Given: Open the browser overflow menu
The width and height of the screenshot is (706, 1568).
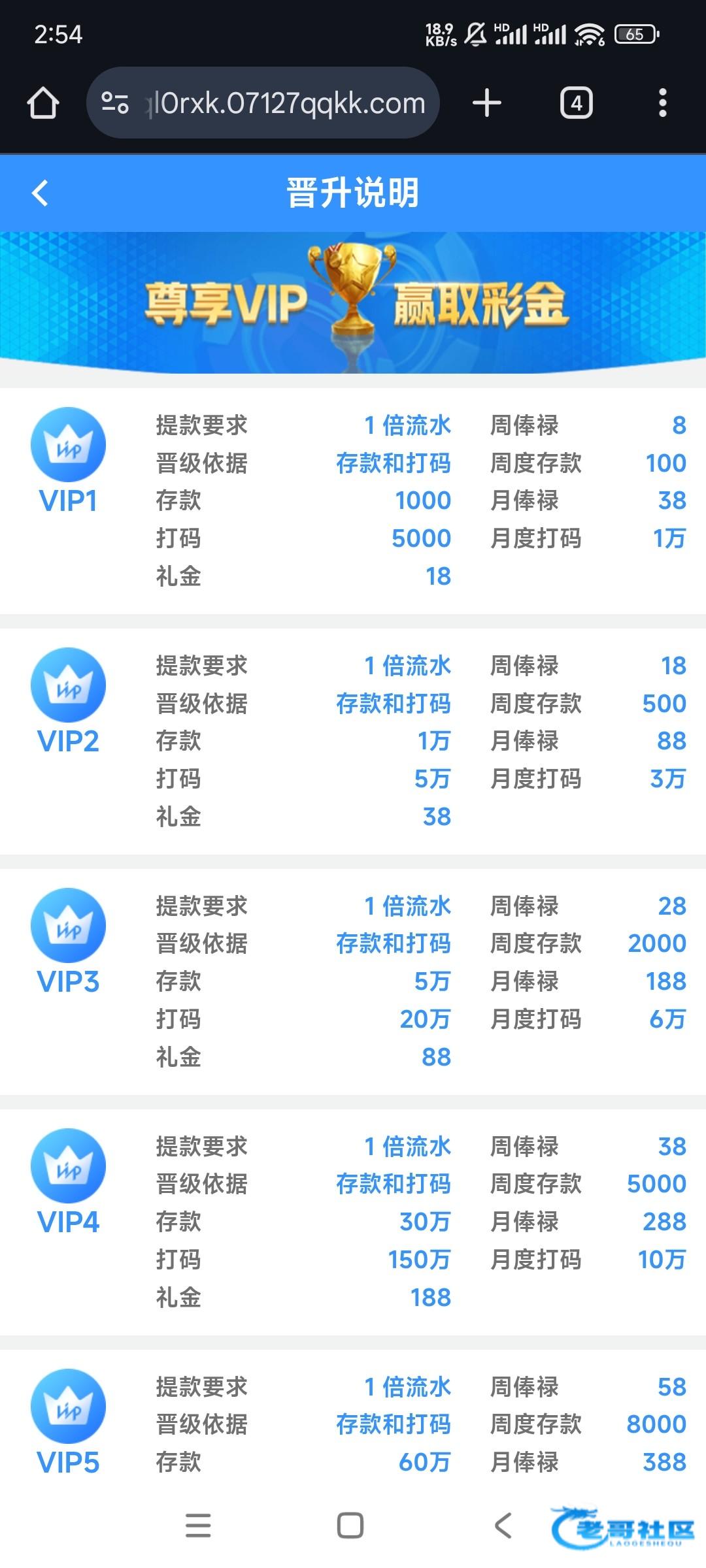Looking at the screenshot, I should tap(662, 103).
